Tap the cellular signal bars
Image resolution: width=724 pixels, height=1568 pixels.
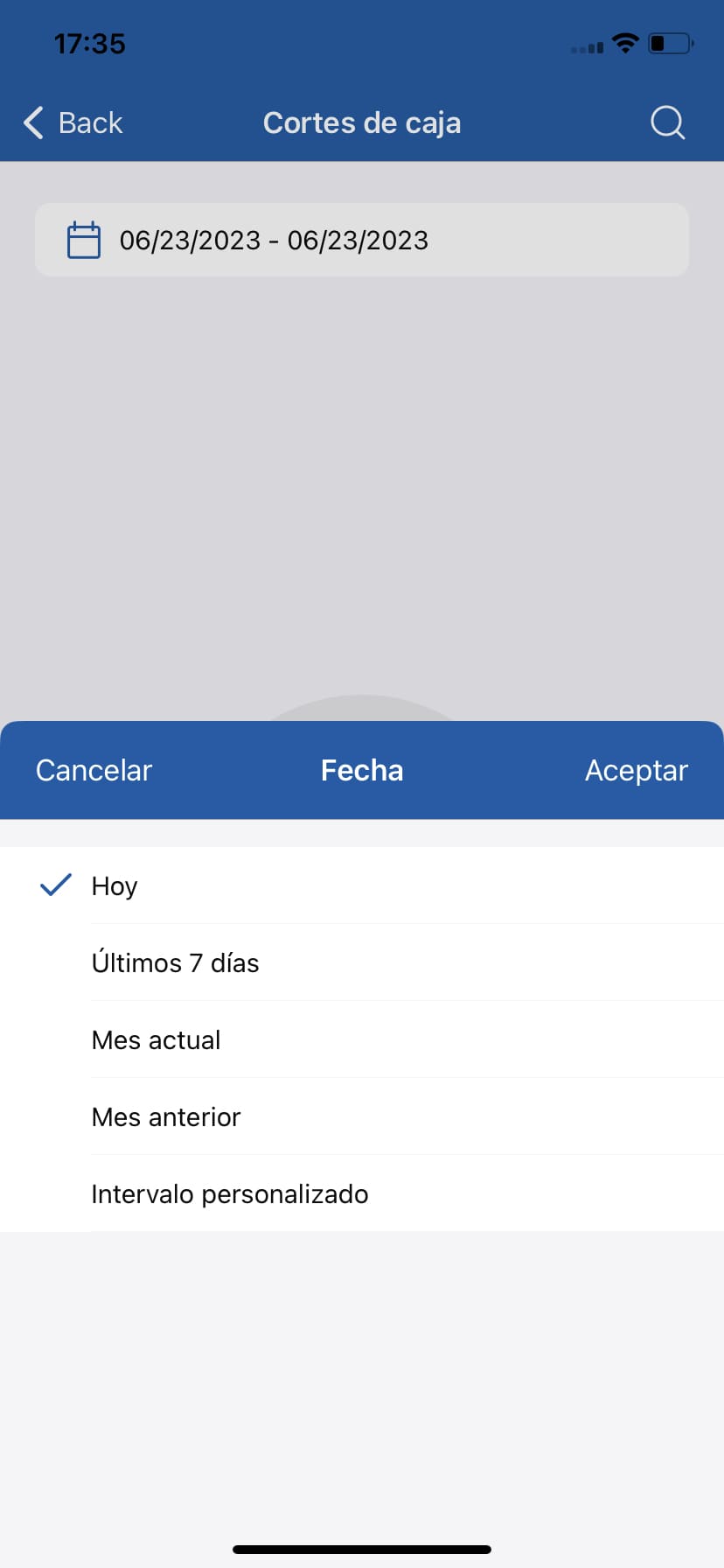coord(588,47)
